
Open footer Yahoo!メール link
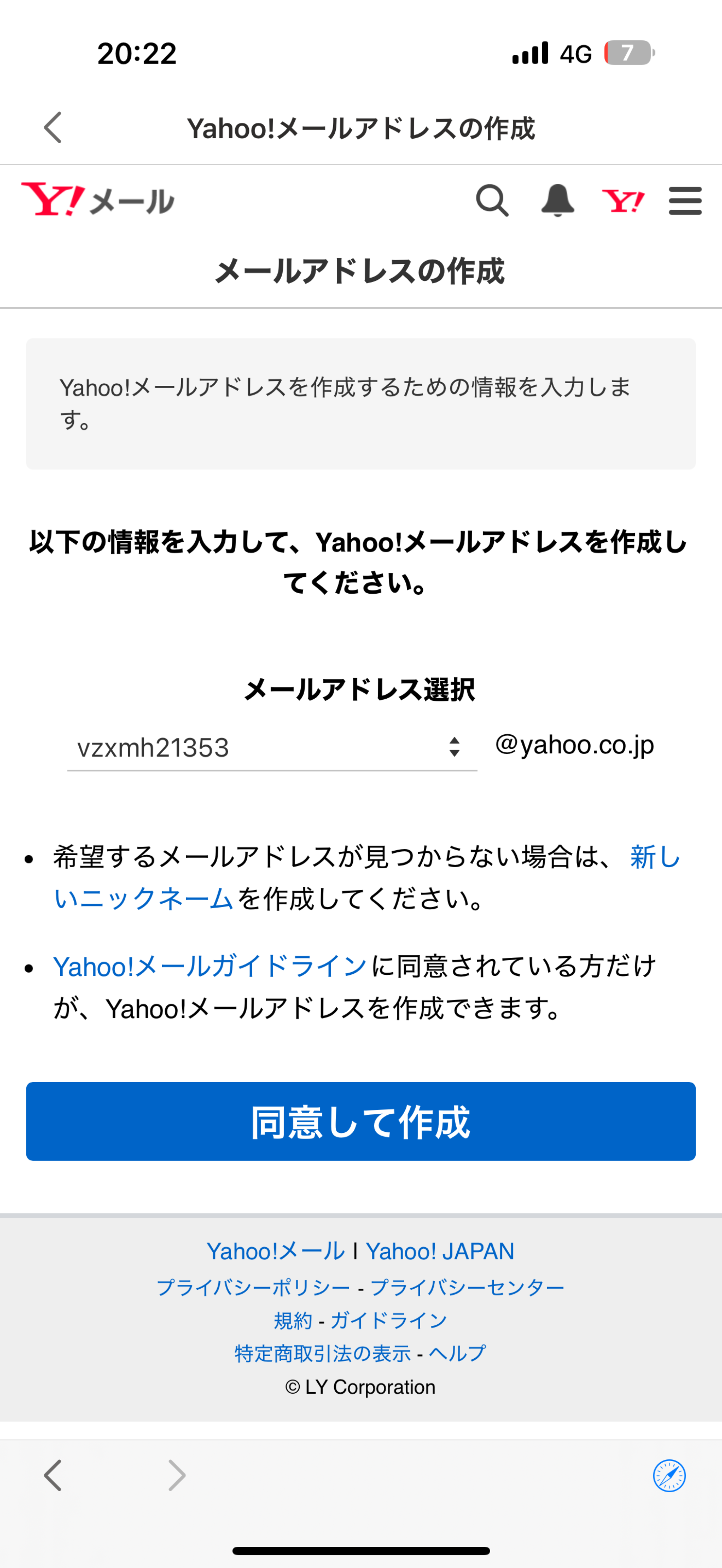coord(275,1252)
